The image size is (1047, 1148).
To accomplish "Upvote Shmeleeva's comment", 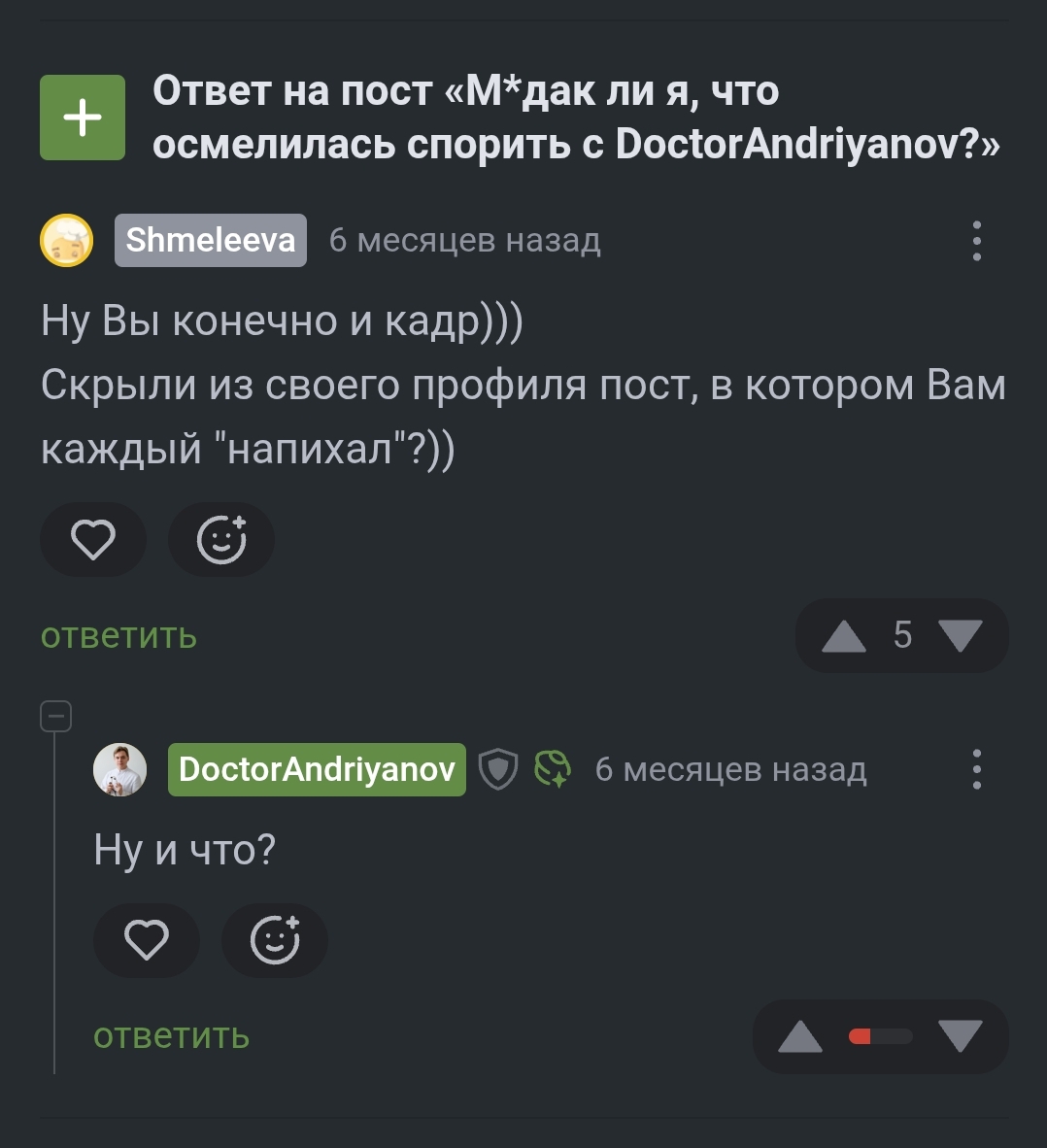I will pos(843,636).
